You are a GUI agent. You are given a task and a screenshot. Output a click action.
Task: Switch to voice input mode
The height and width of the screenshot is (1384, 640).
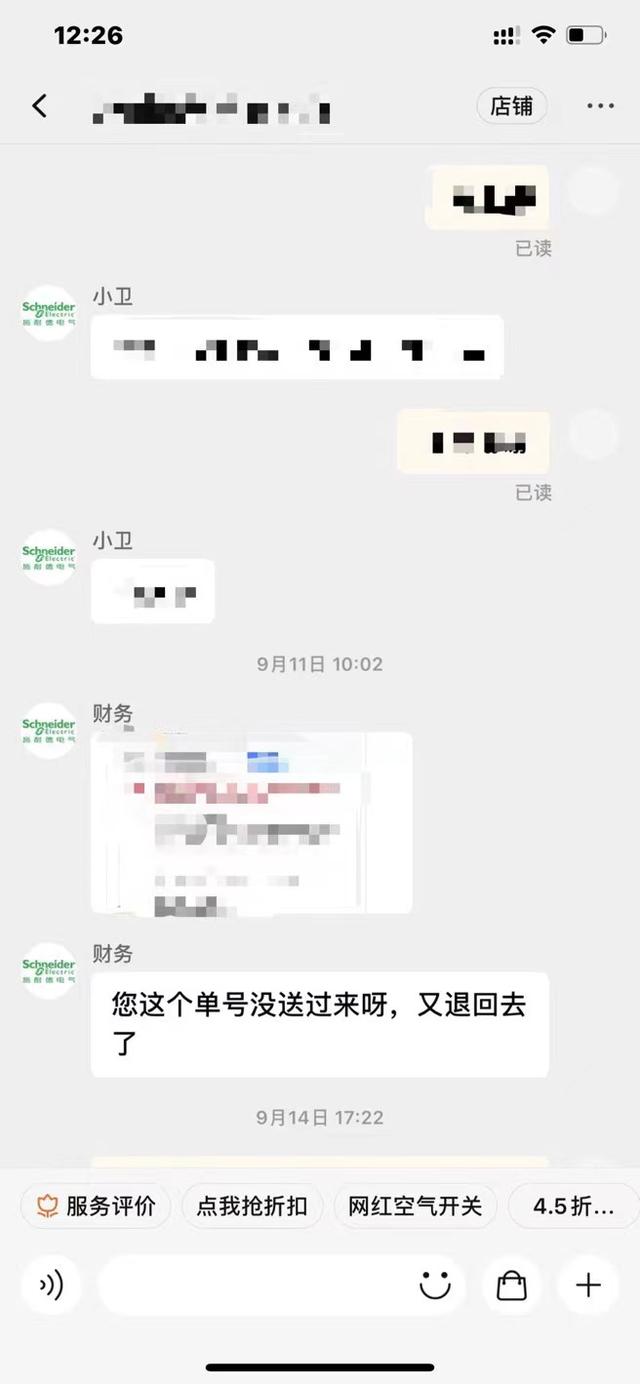(50, 1284)
